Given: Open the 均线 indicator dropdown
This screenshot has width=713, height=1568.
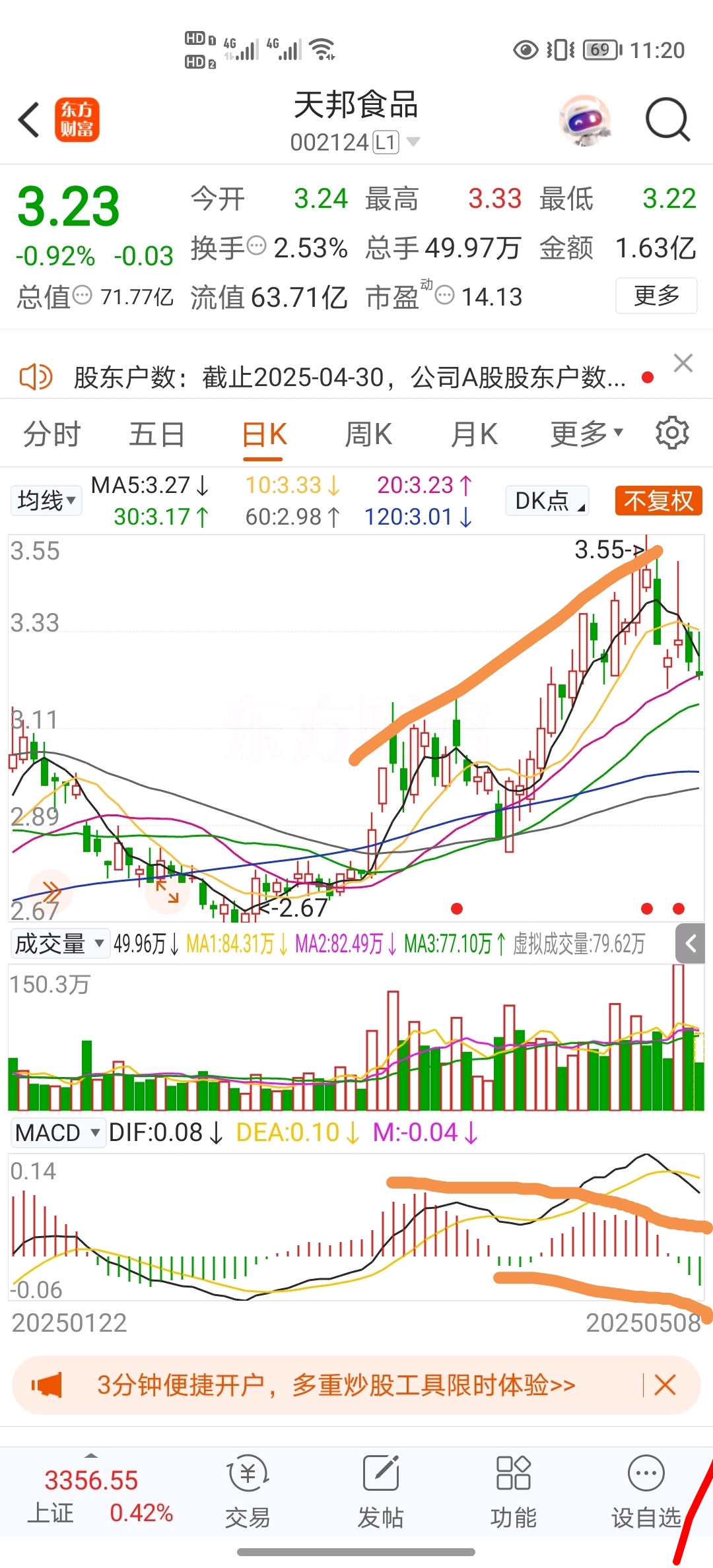Looking at the screenshot, I should click(46, 500).
